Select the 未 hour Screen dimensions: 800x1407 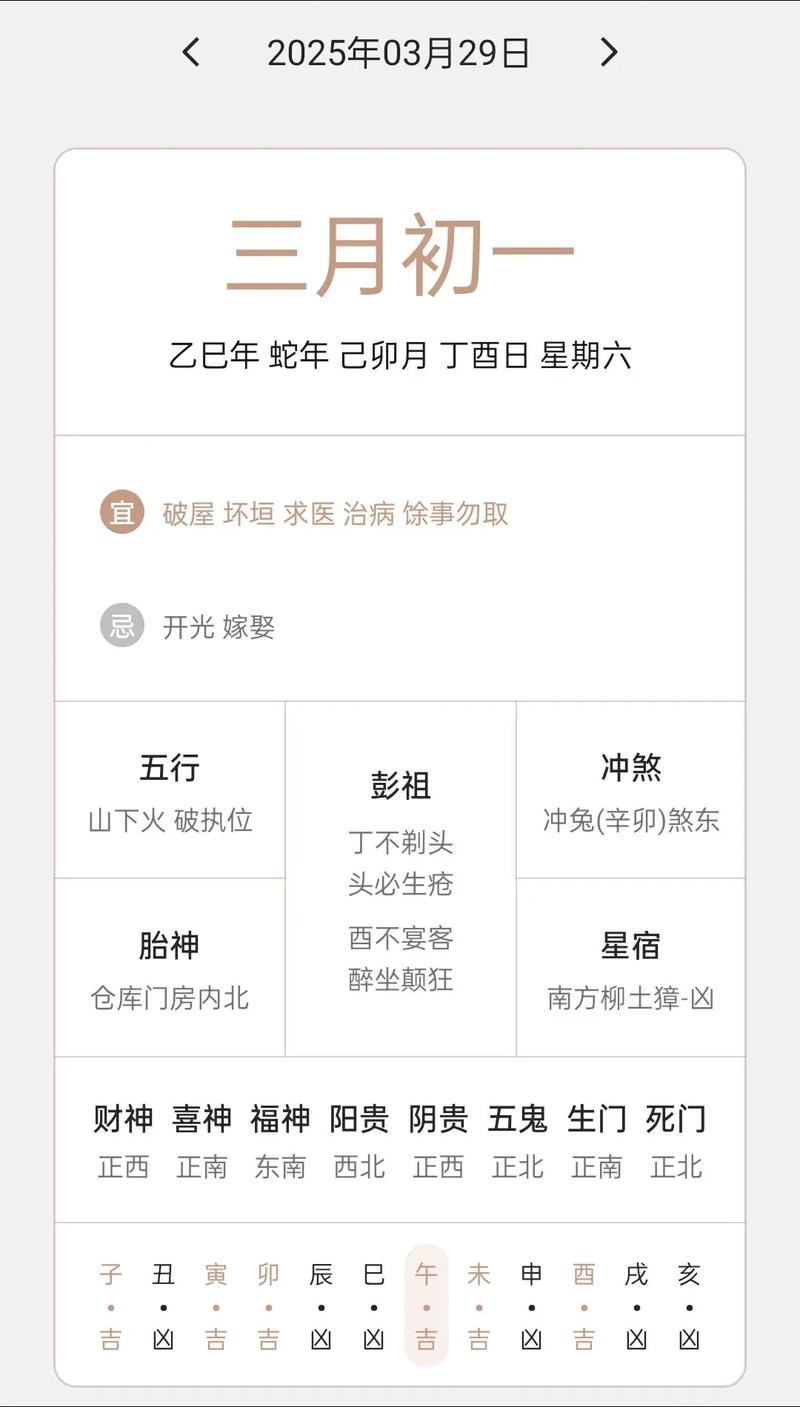(479, 1306)
